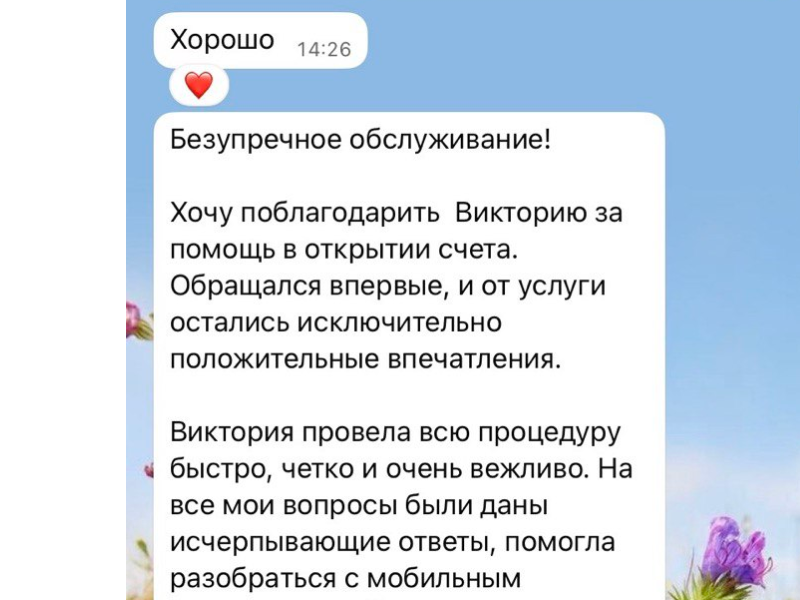The height and width of the screenshot is (600, 800).
Task: Tap the heart reaction under the Хорошо message
Action: pos(199,86)
